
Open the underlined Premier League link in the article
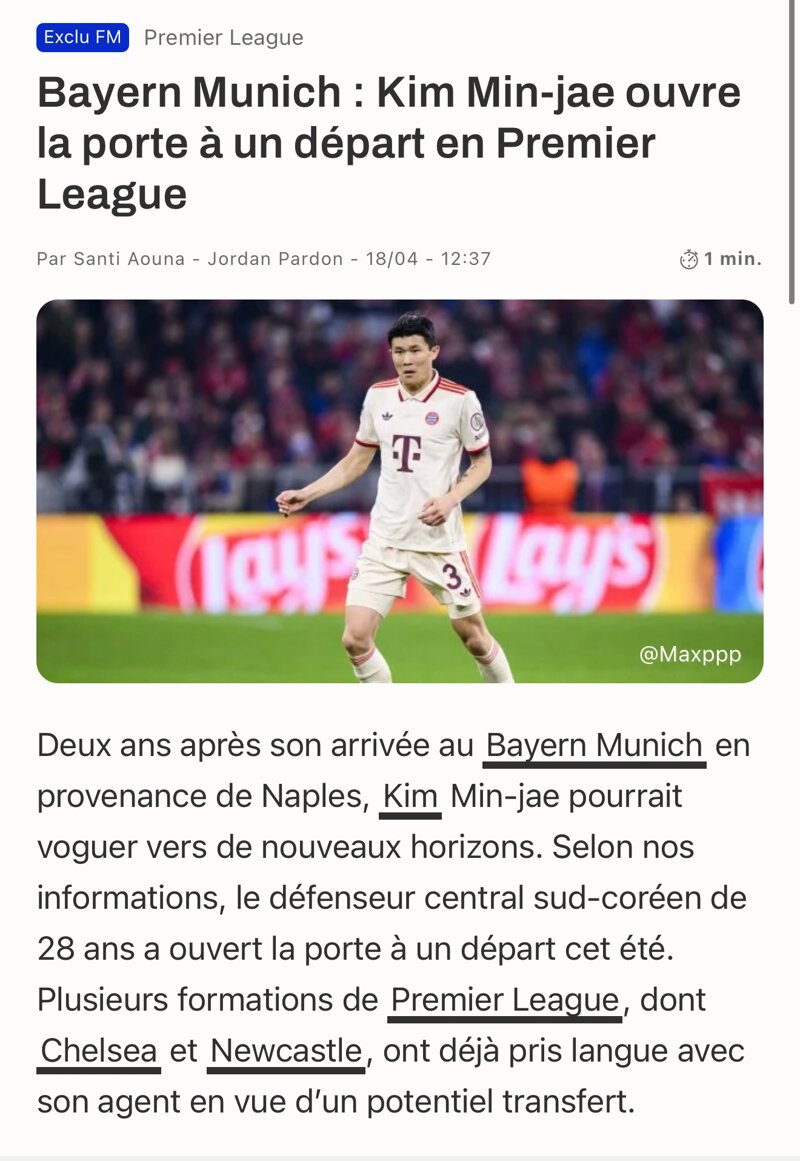click(x=505, y=999)
